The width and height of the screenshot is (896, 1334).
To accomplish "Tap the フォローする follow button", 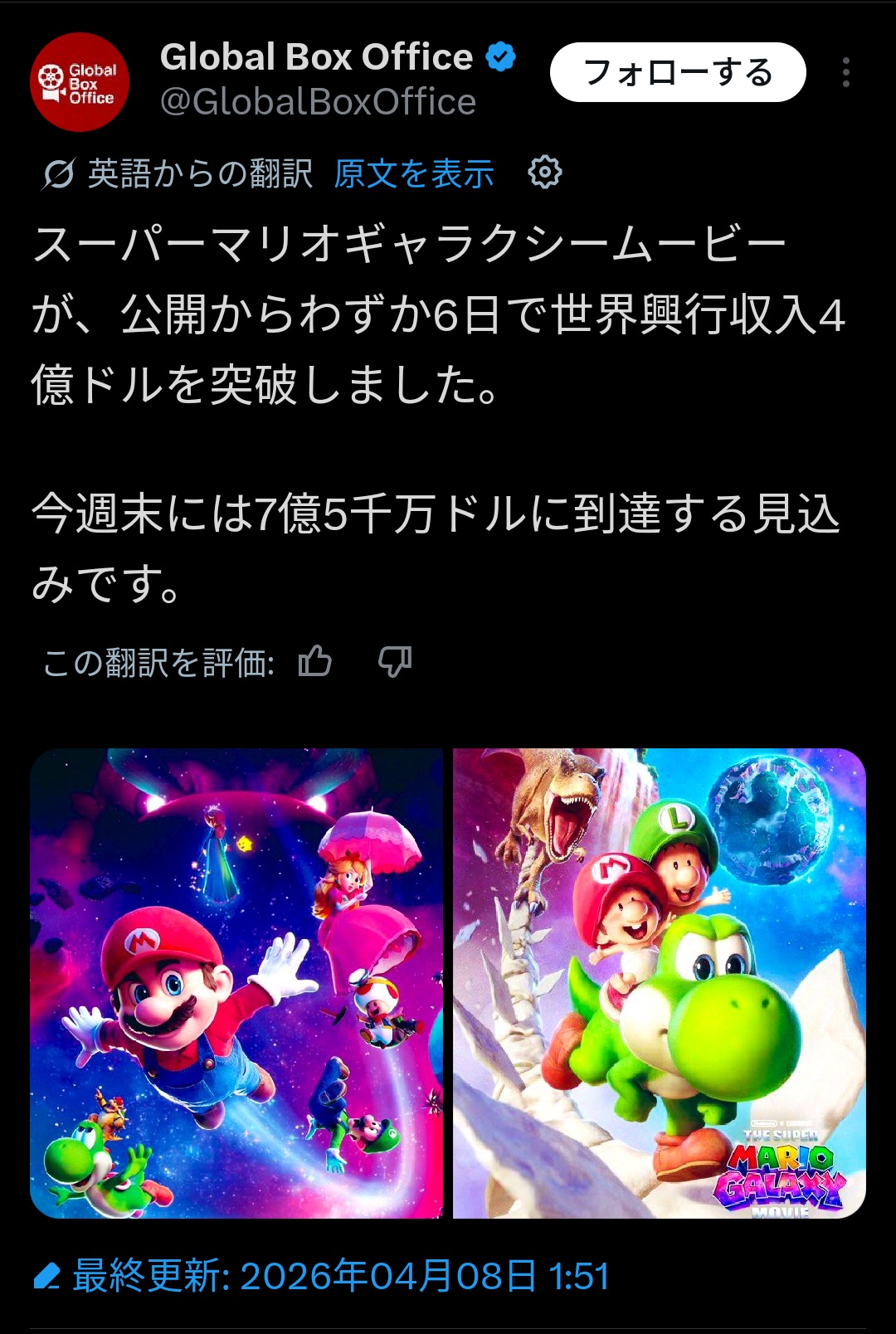I will 678,73.
